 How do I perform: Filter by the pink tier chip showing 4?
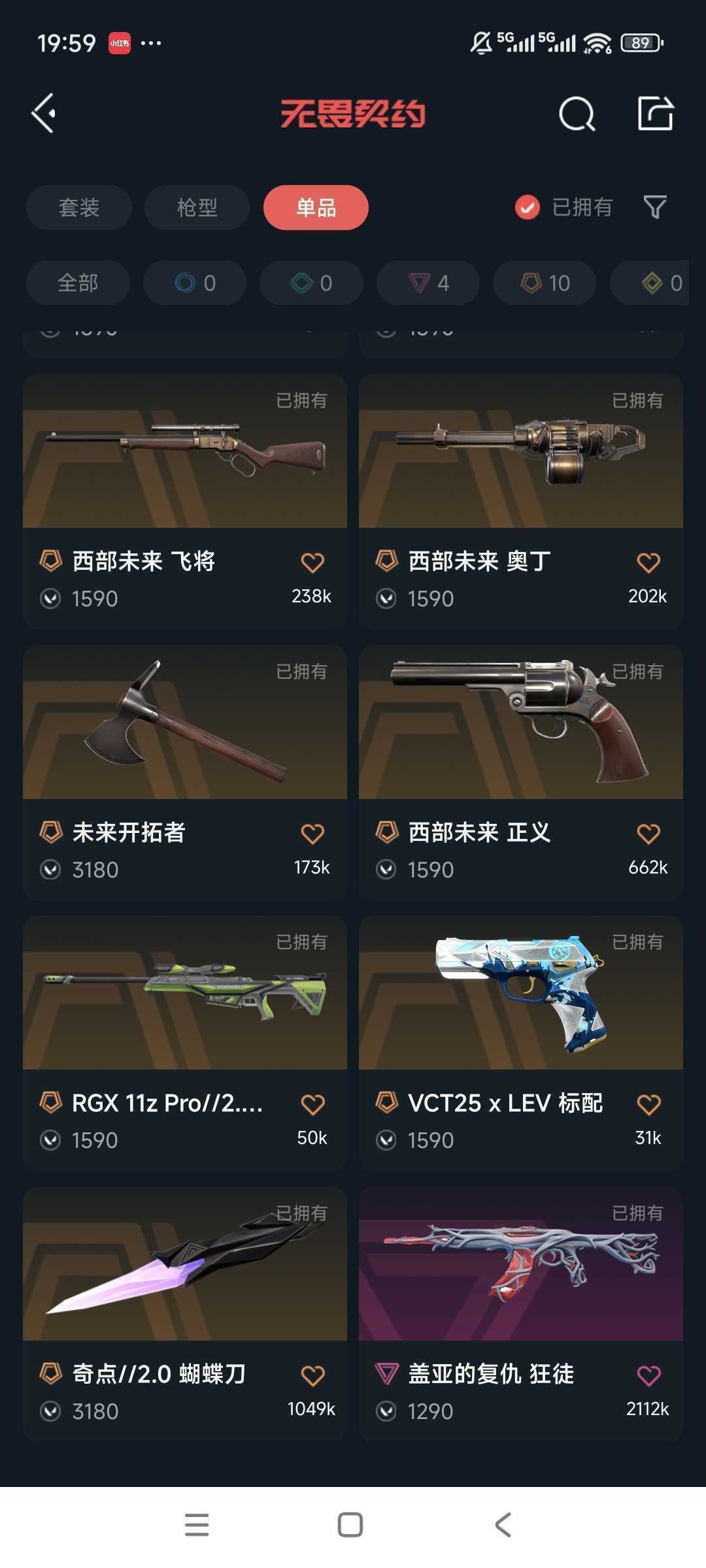pos(428,283)
